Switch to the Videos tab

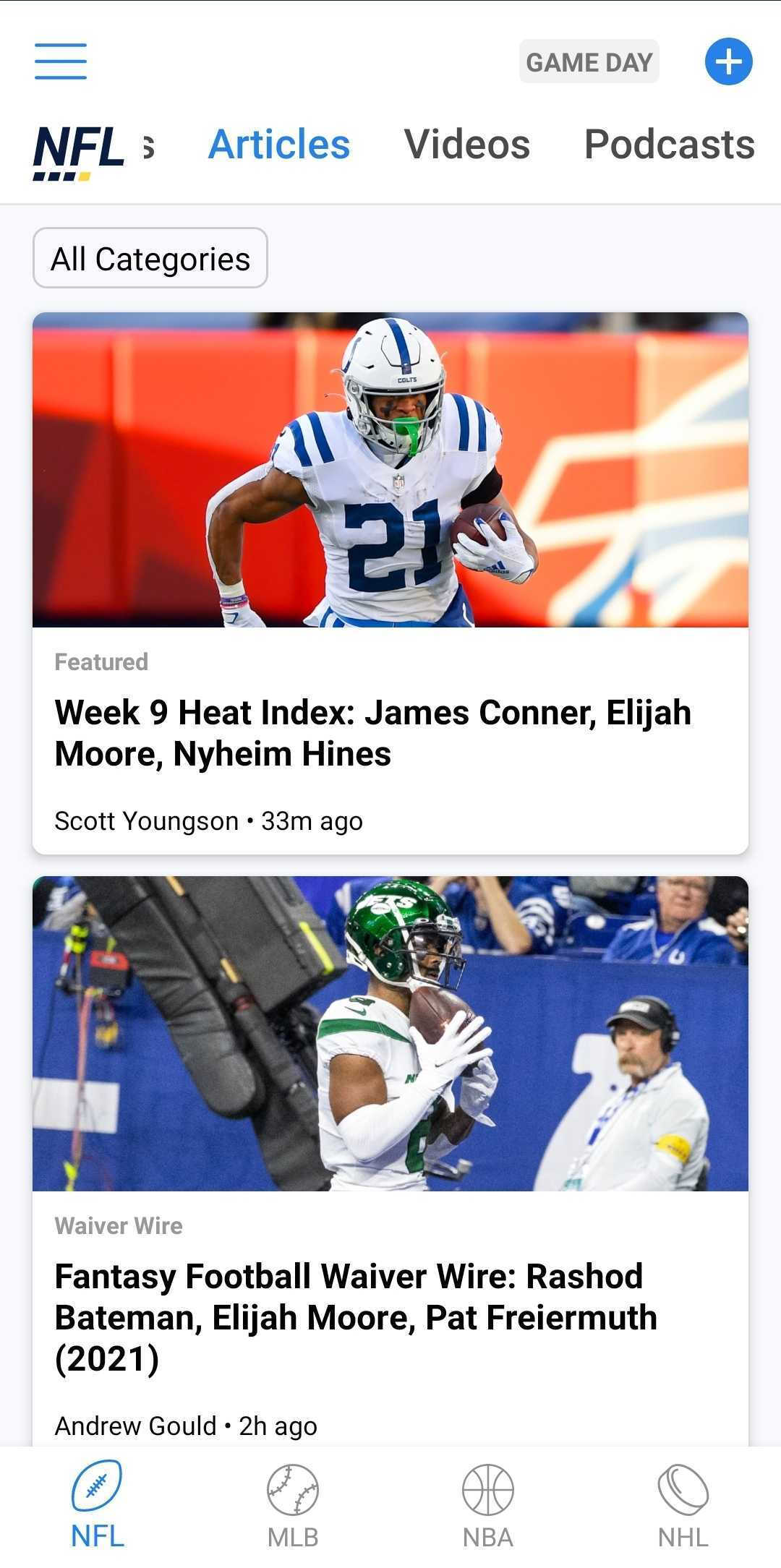tap(467, 145)
